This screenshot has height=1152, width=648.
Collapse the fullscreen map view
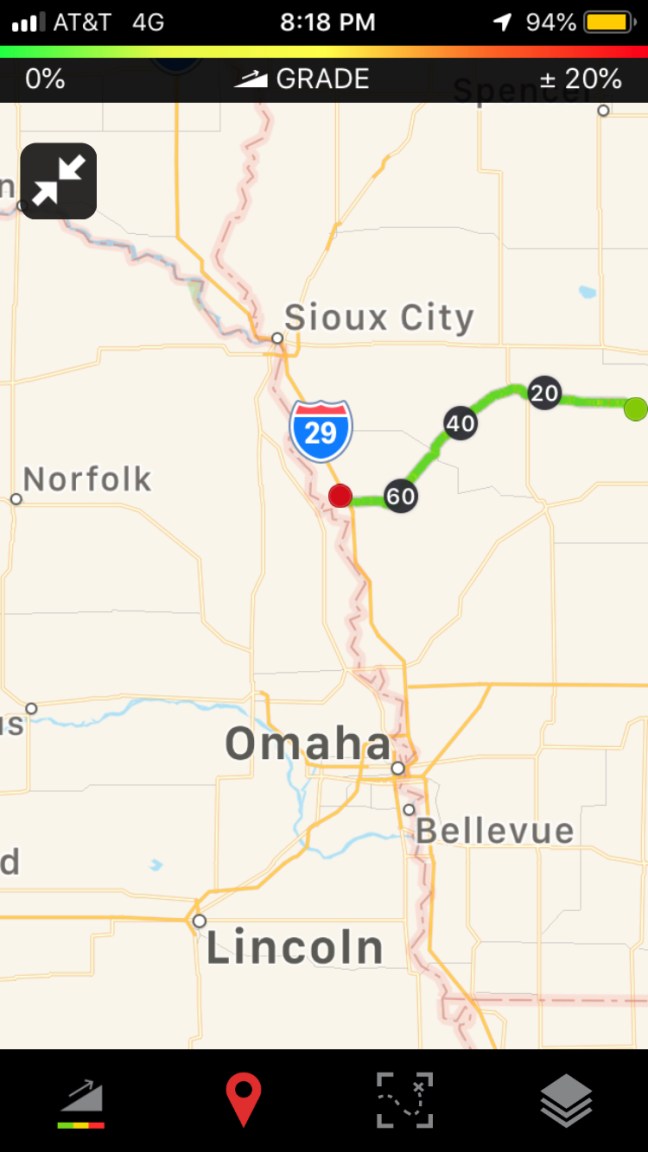[x=59, y=181]
